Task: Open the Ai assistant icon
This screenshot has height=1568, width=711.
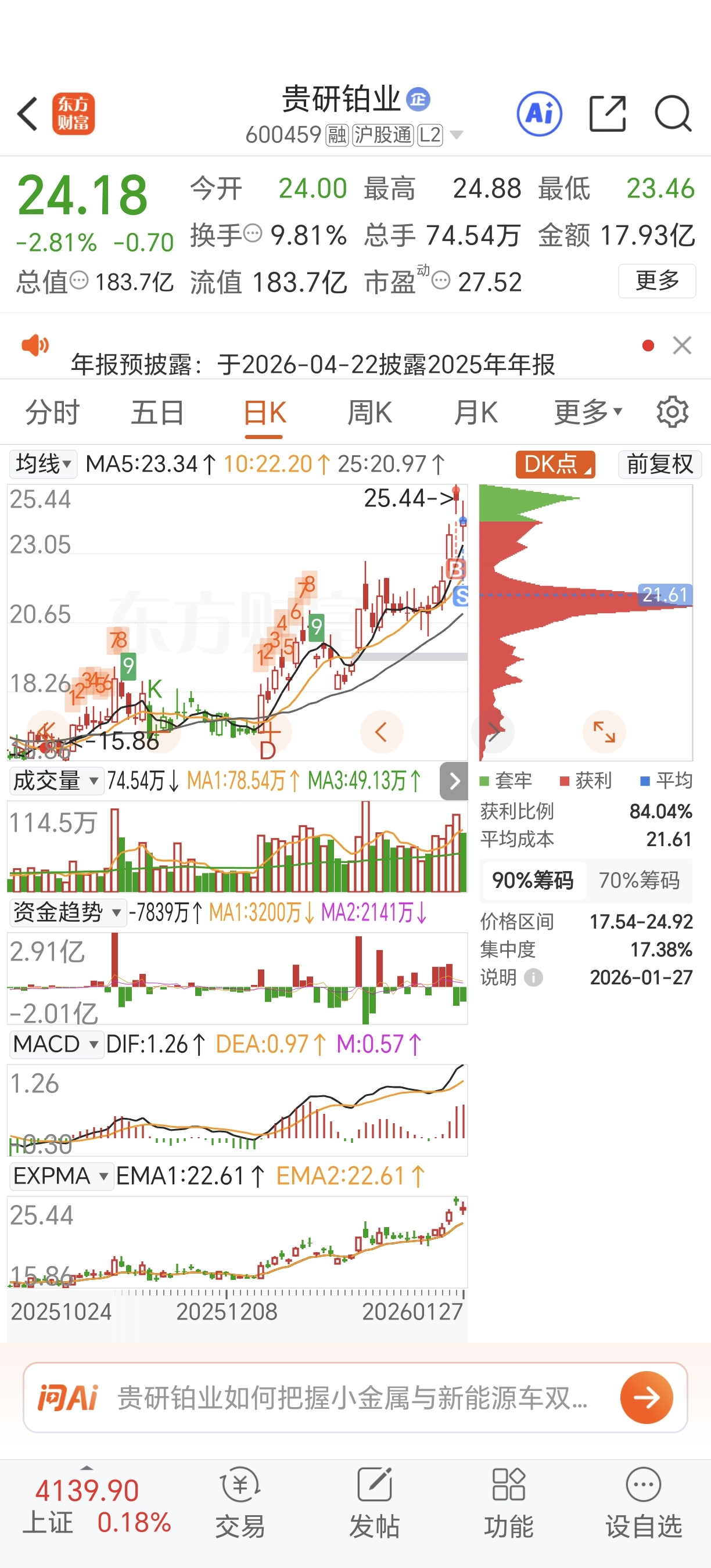Action: [538, 114]
